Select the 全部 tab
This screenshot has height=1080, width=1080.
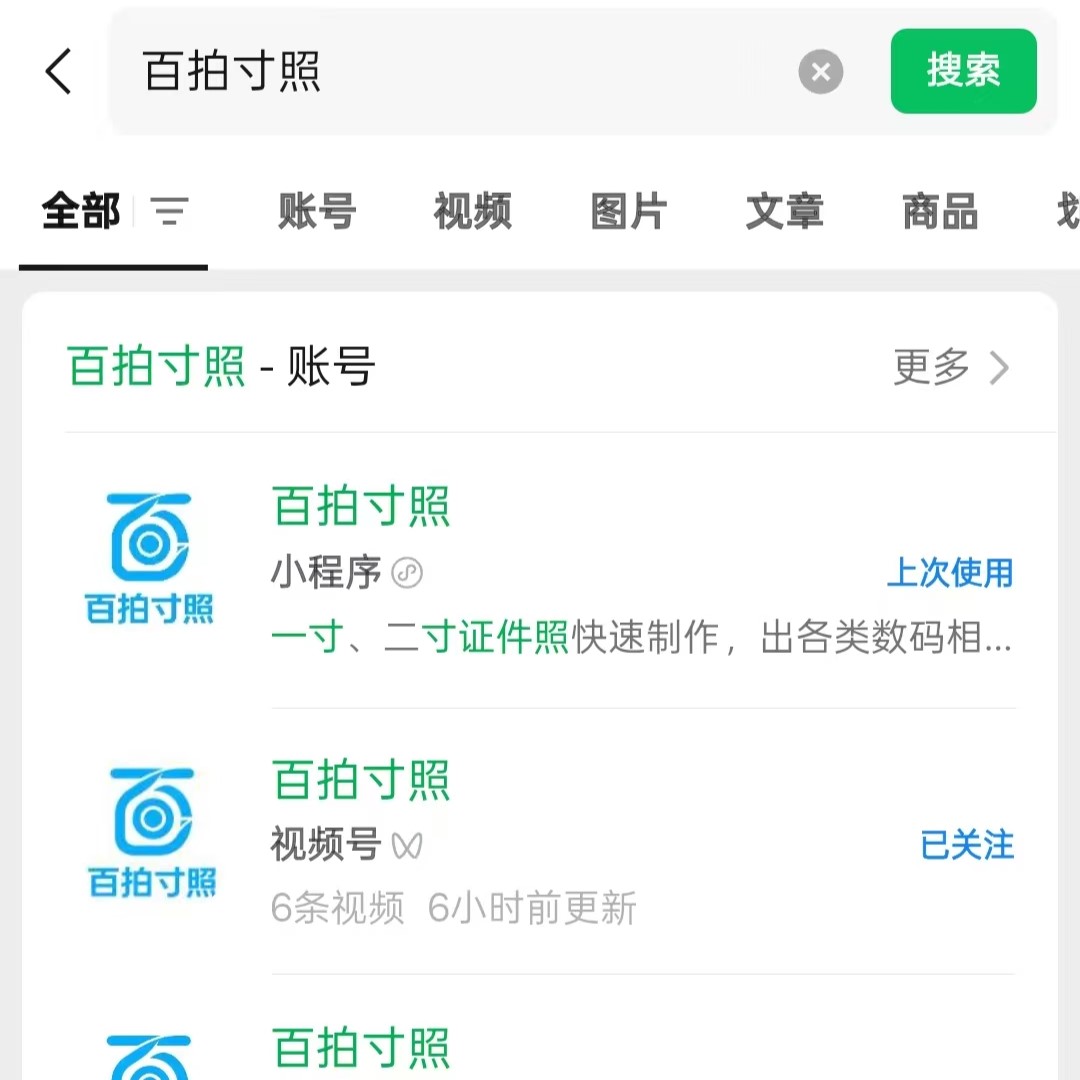pyautogui.click(x=81, y=212)
